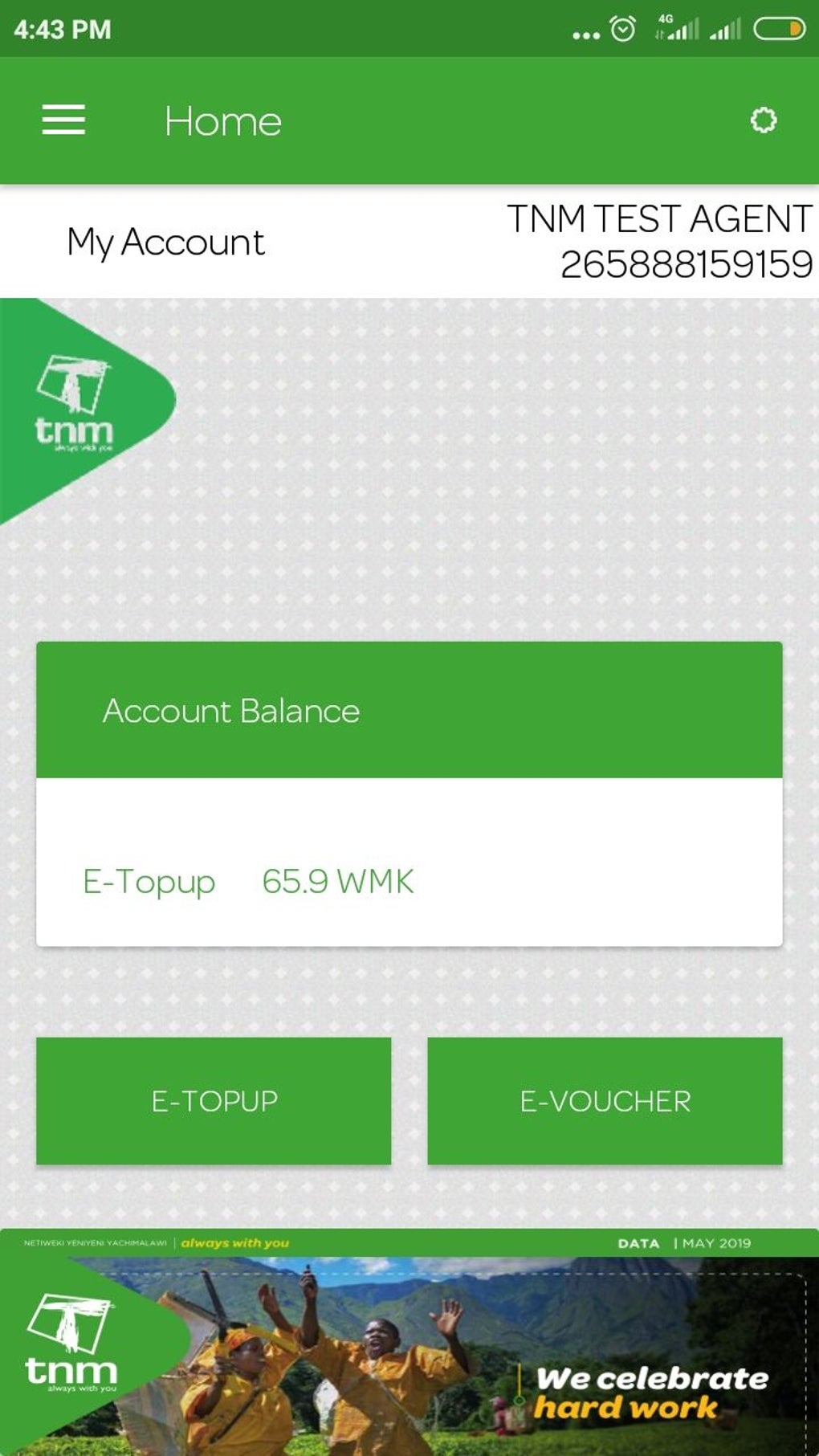This screenshot has width=819, height=1456.
Task: Tap the E-TOPUP button
Action: tap(214, 1100)
